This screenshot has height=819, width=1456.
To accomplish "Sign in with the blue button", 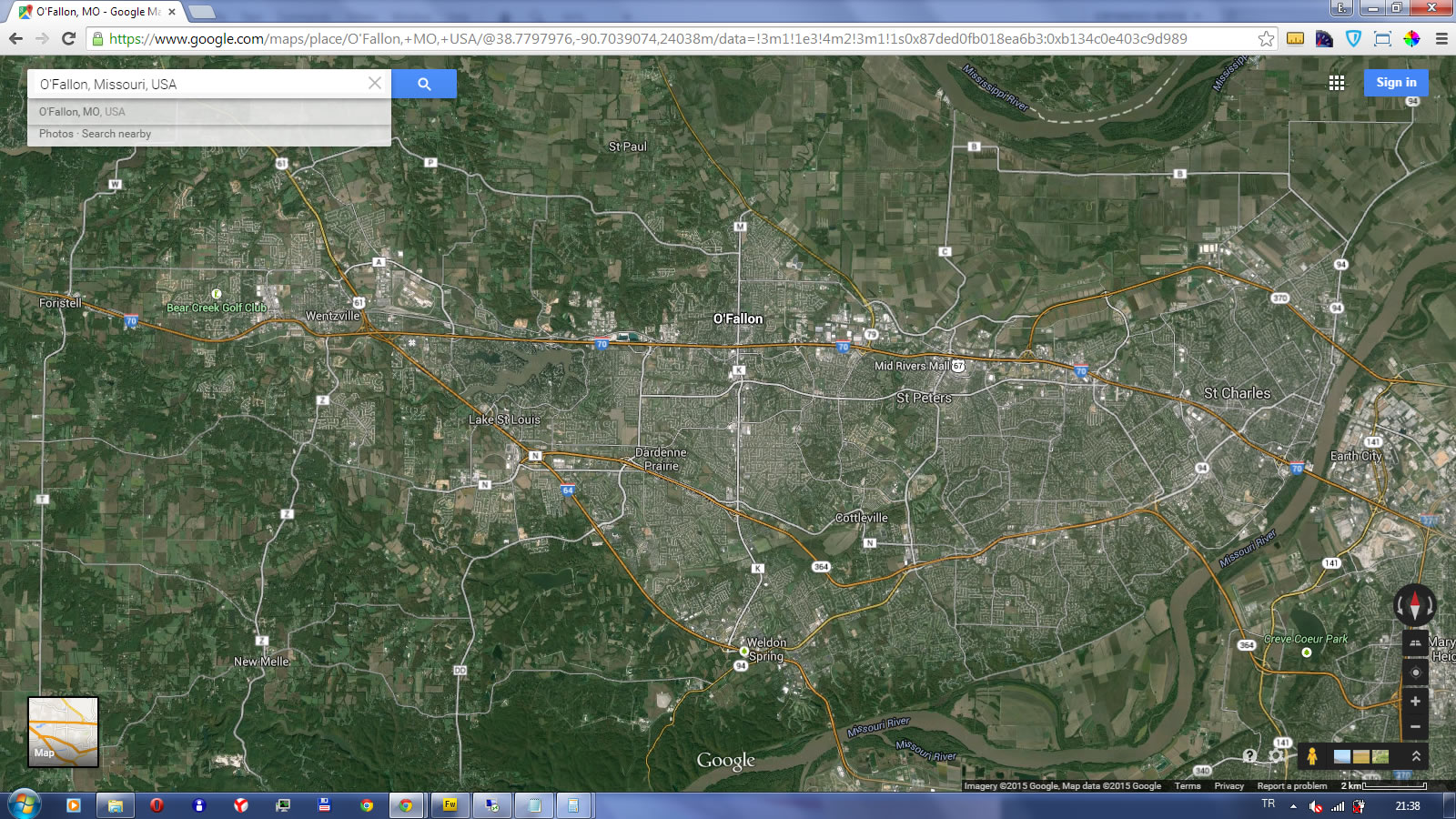I will click(1395, 83).
